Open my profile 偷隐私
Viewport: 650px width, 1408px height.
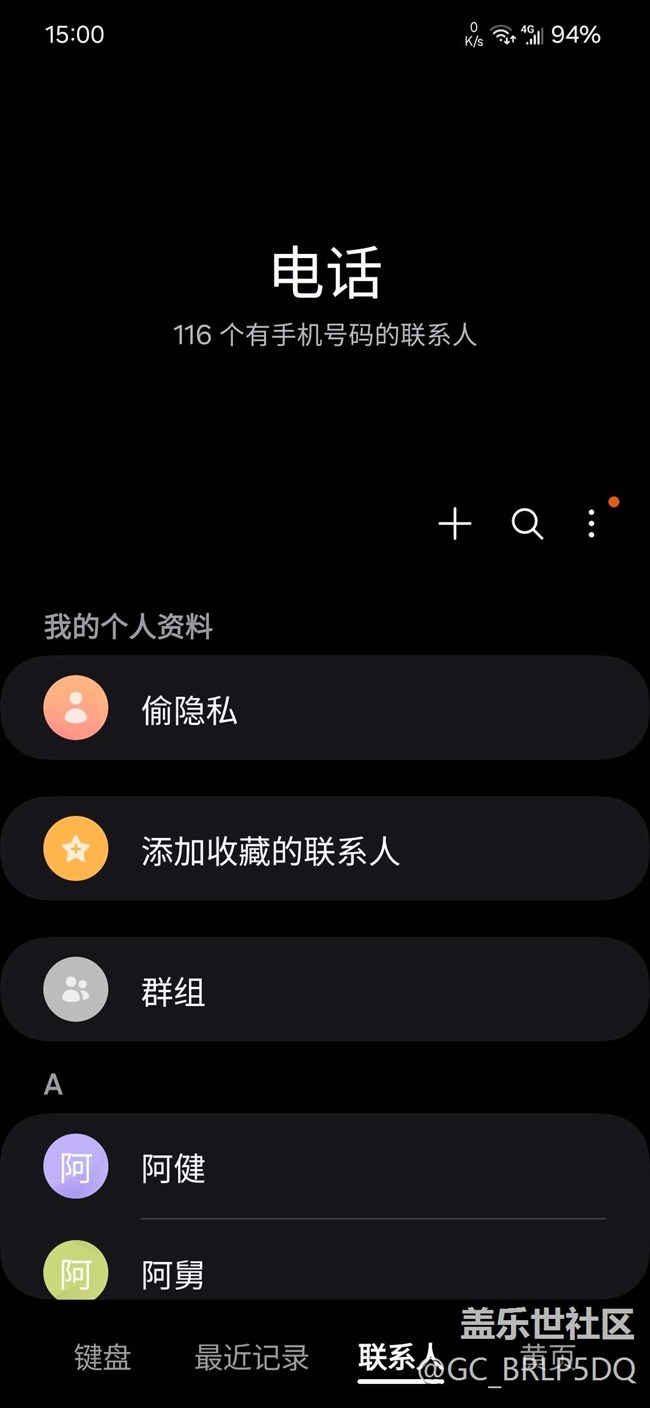click(x=325, y=709)
